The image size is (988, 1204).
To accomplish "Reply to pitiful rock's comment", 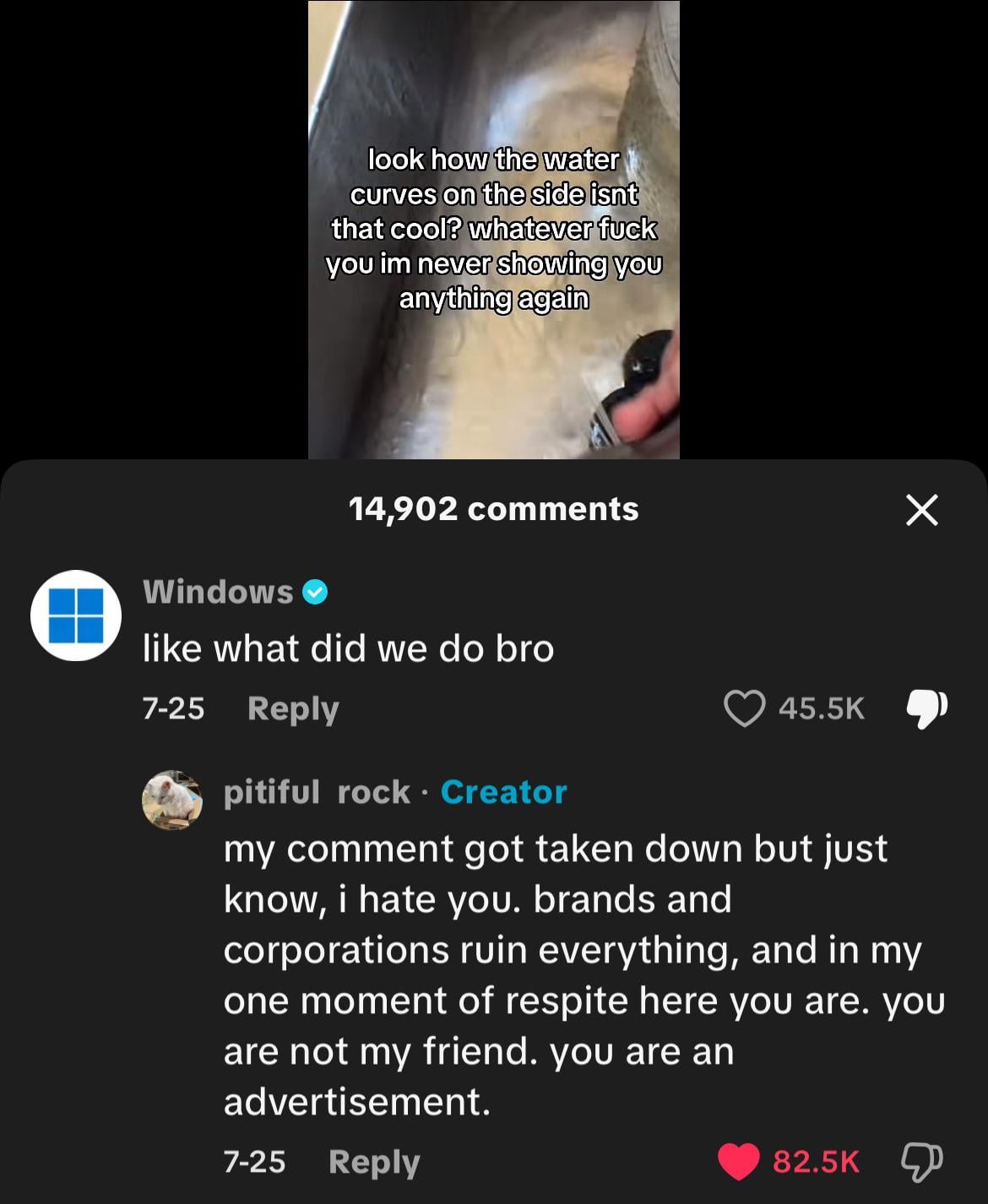I will point(373,1162).
